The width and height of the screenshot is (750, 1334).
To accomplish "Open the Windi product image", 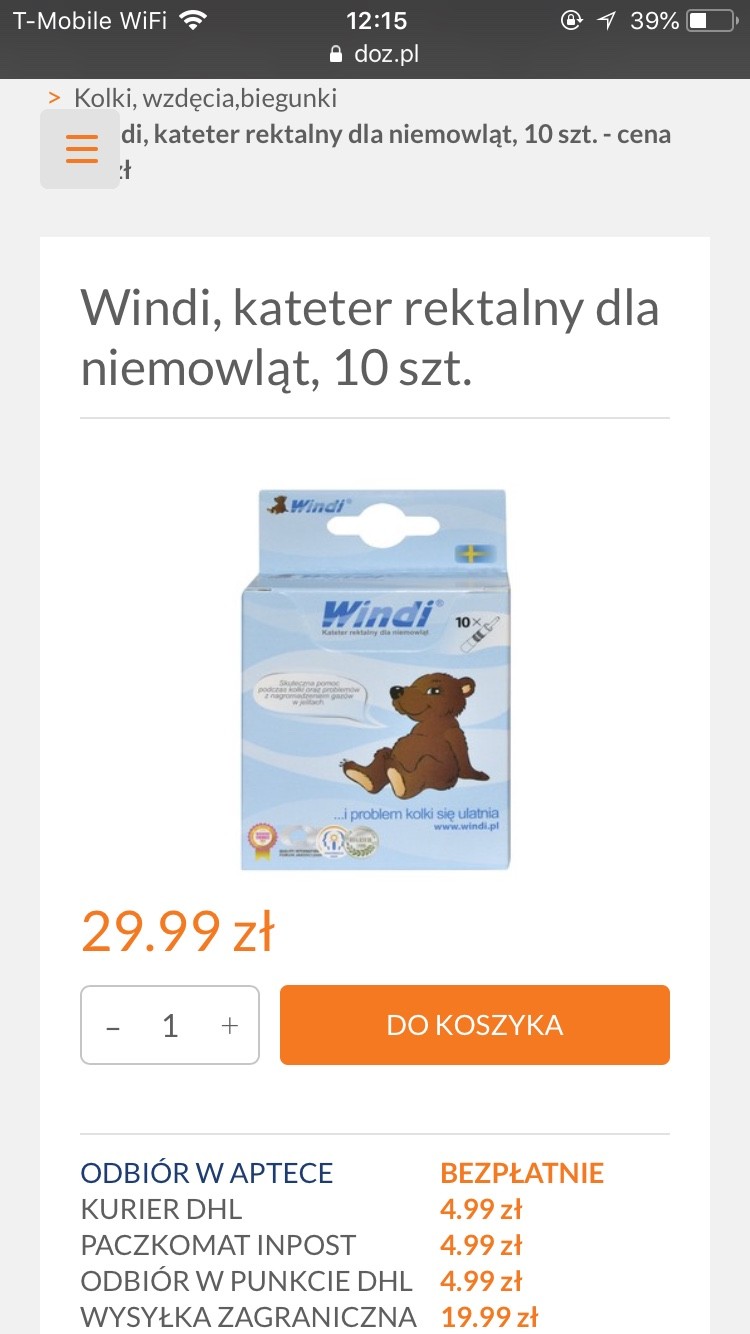I will click(x=375, y=680).
